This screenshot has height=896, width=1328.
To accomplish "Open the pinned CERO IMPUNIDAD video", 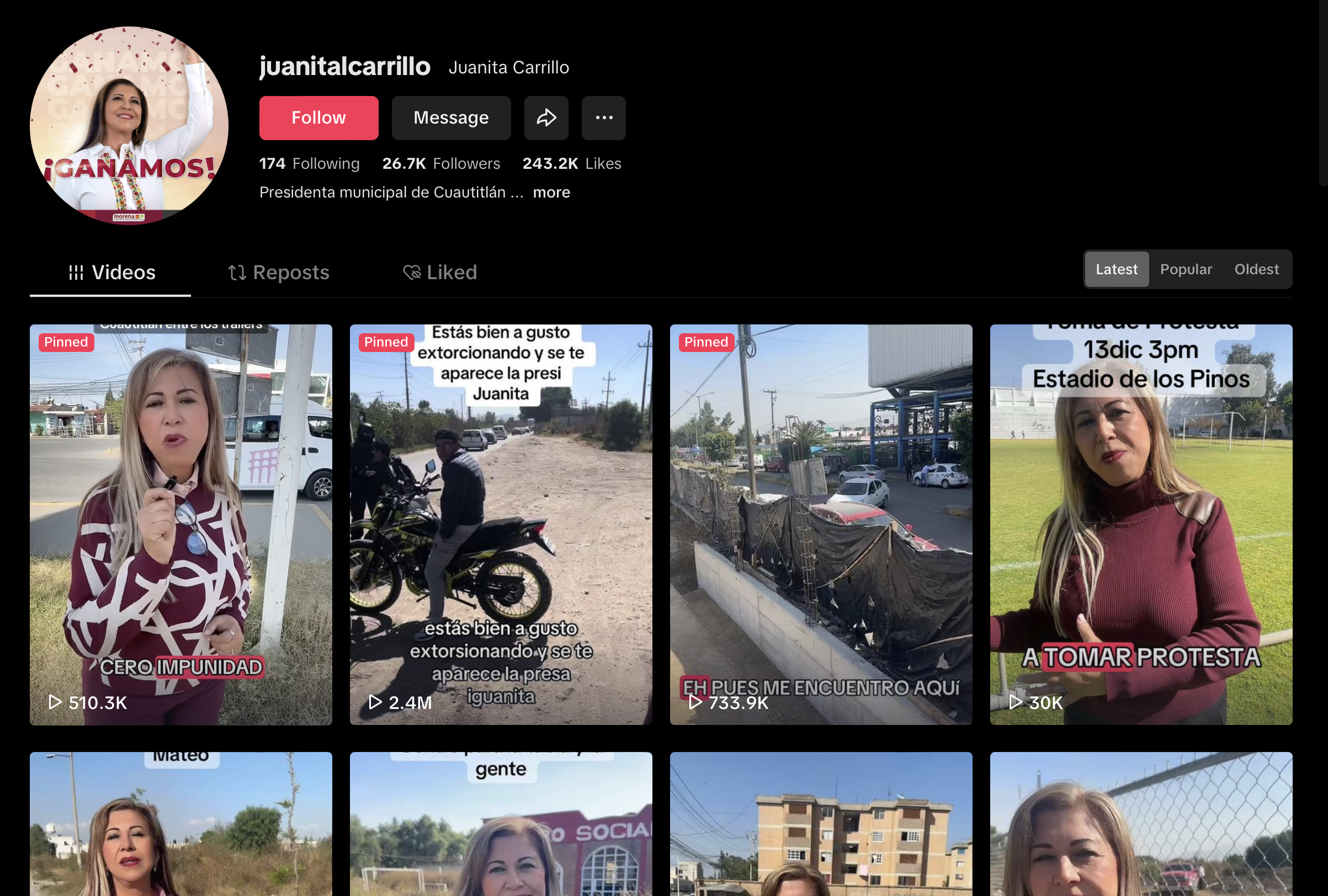I will pos(180,524).
